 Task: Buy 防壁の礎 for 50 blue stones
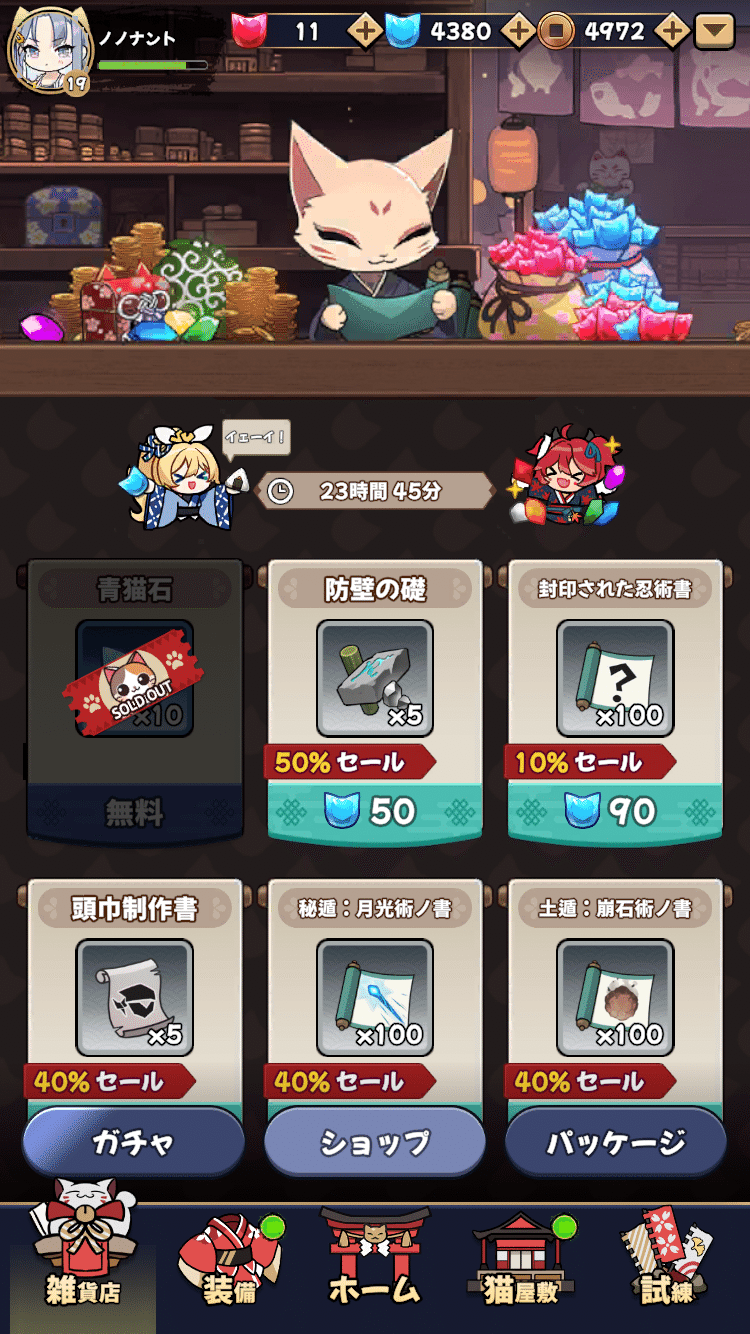point(375,811)
